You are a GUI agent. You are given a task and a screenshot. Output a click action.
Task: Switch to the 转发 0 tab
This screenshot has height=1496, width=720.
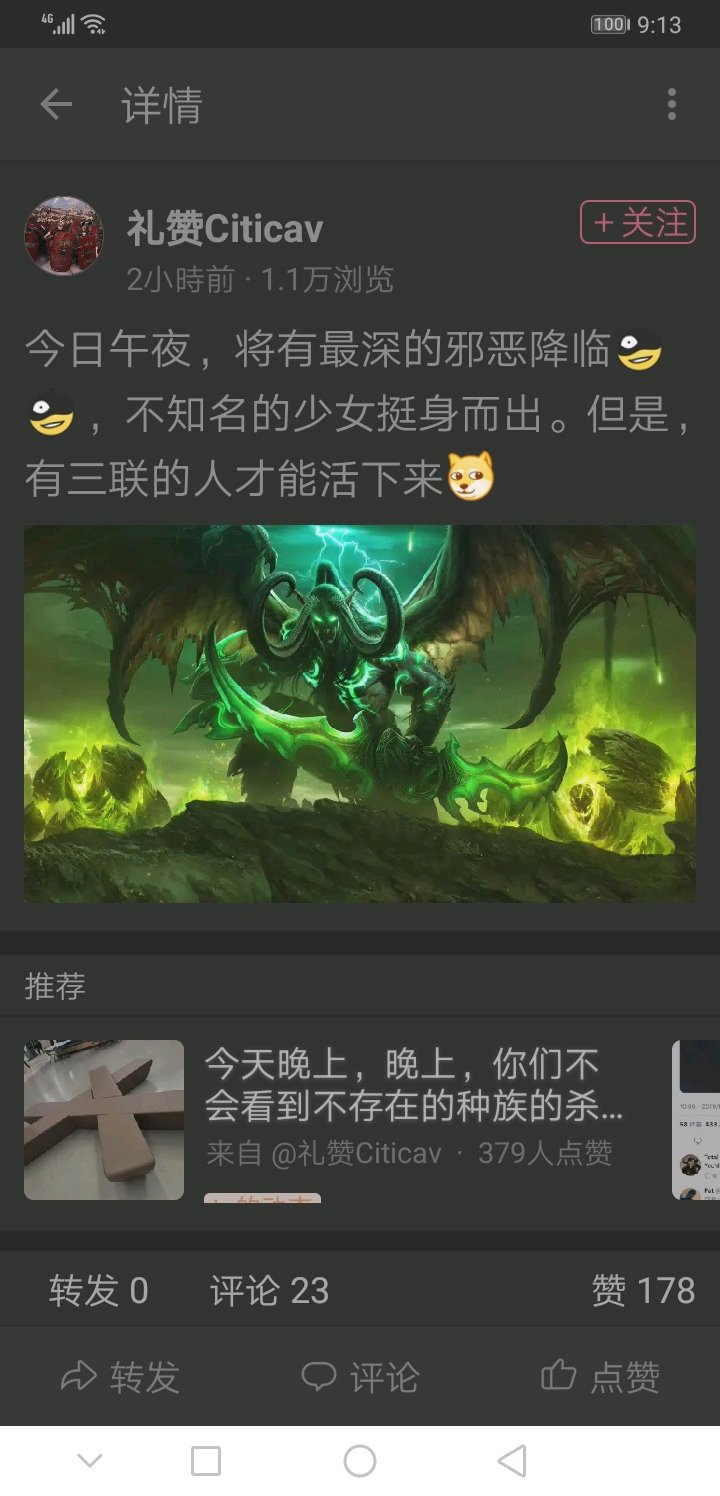99,1291
